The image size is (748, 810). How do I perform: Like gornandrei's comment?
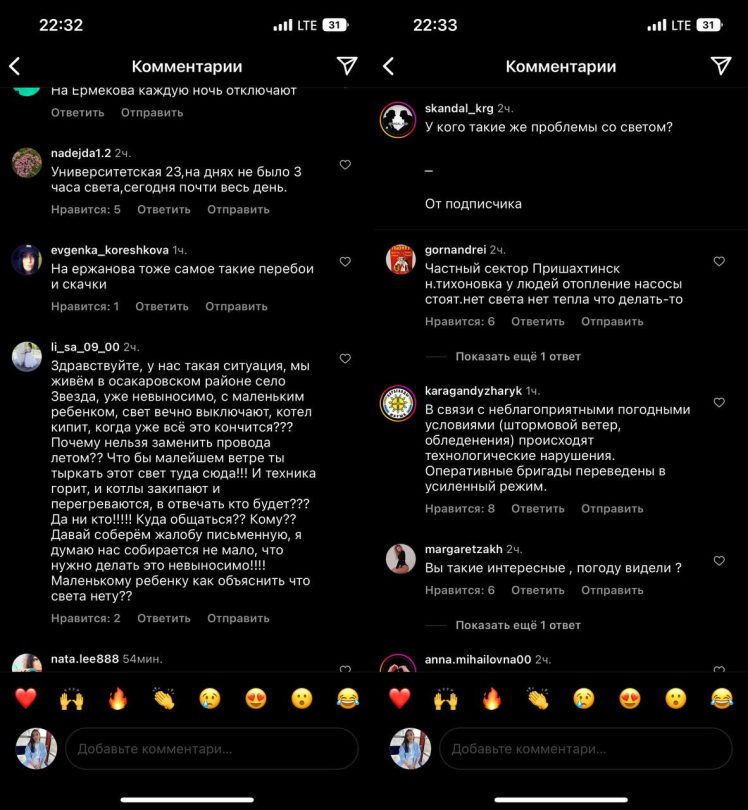(x=719, y=262)
